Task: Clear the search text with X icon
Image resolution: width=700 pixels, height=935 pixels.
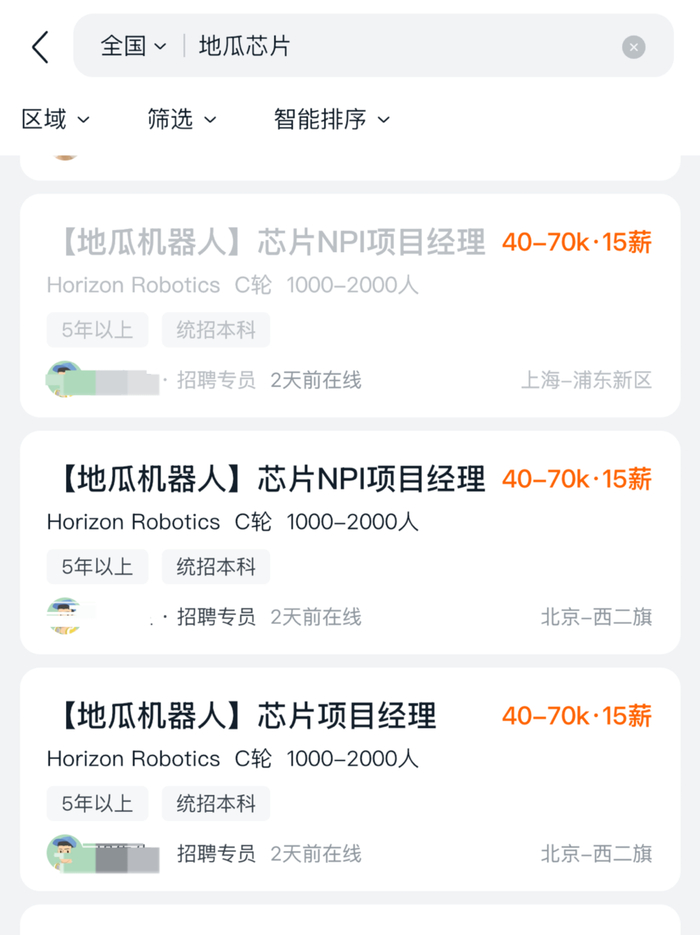Action: [x=633, y=47]
